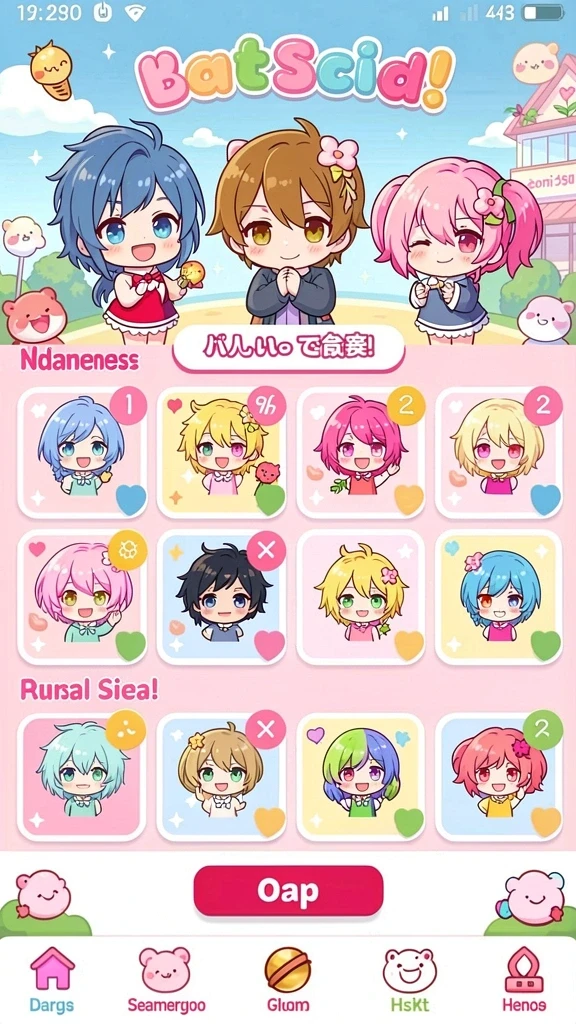
Task: Tap the red Oap button
Action: pyautogui.click(x=288, y=891)
